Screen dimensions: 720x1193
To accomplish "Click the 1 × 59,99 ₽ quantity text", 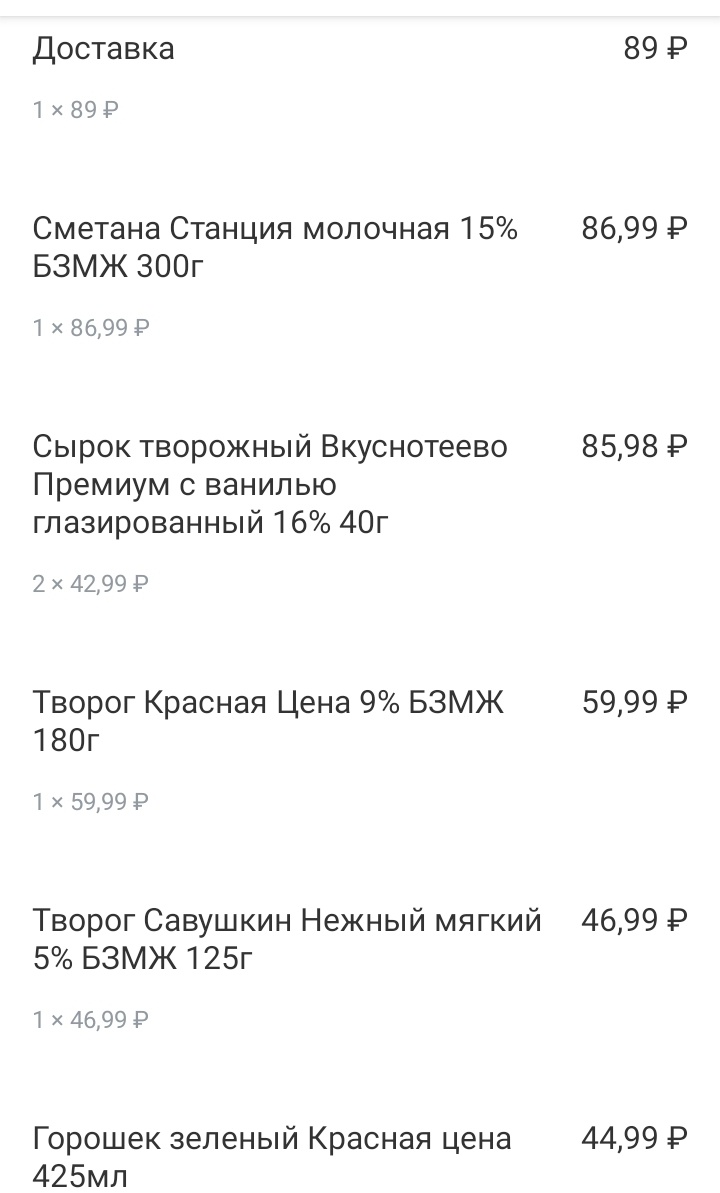I will (91, 802).
